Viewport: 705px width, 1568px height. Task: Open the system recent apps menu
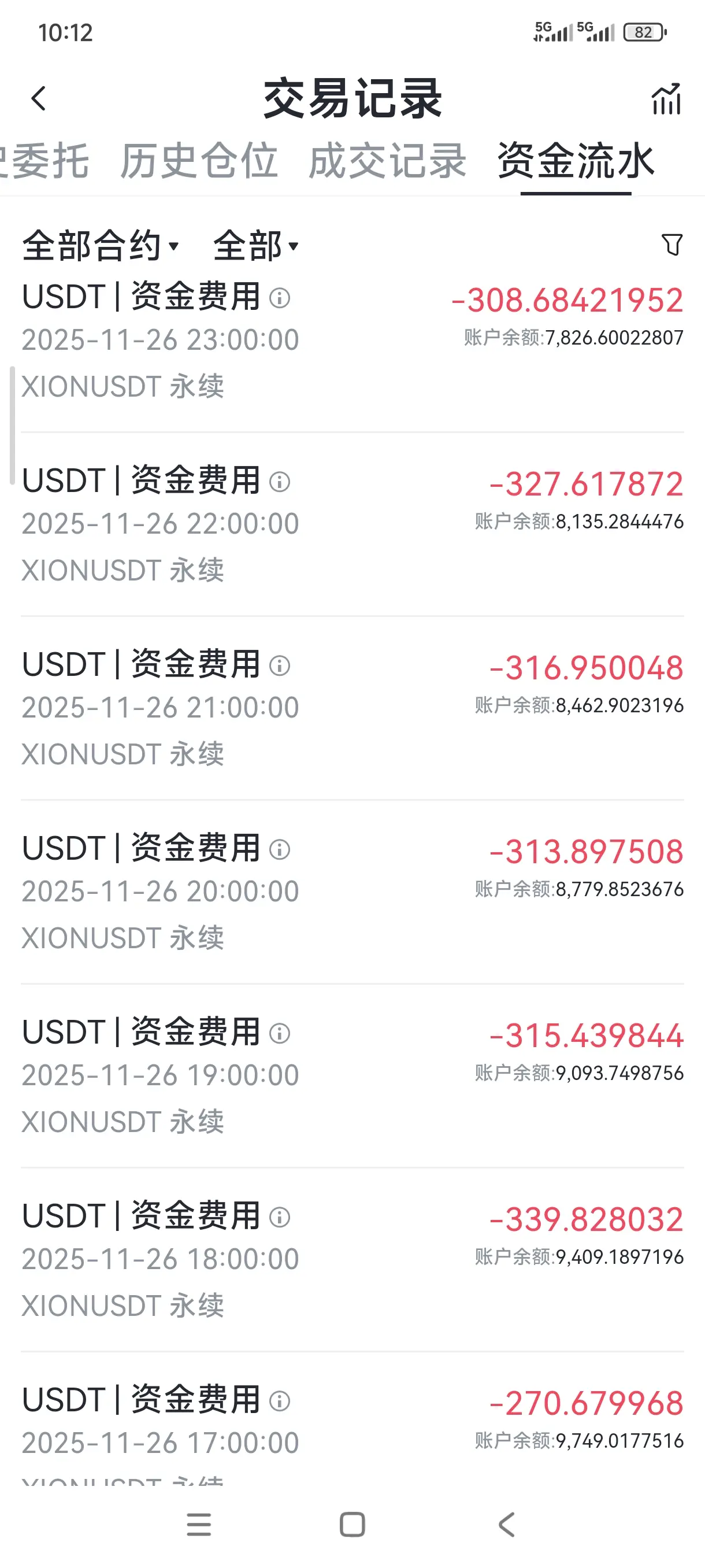199,1524
